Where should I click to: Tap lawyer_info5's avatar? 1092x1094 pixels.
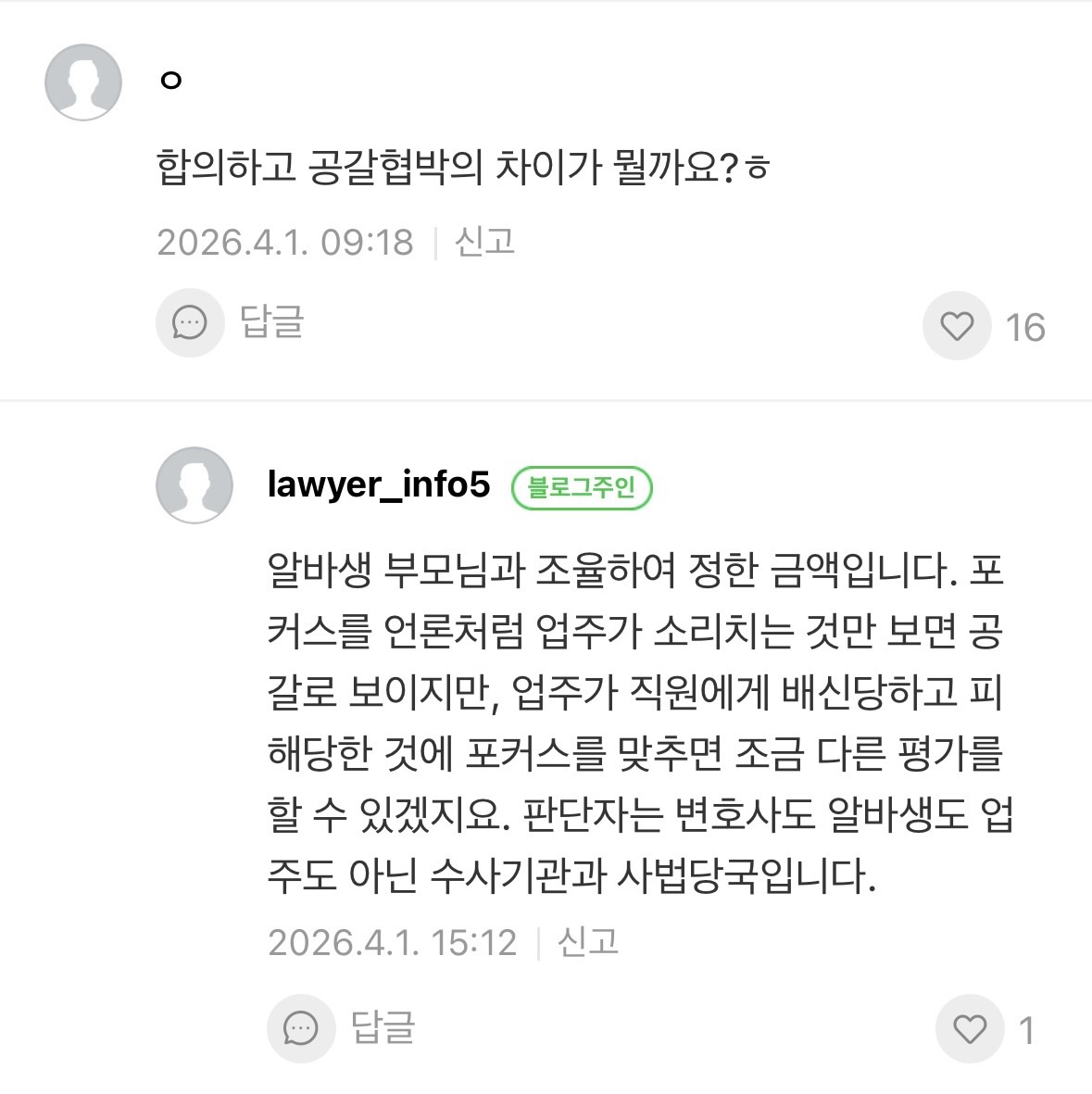[x=195, y=484]
